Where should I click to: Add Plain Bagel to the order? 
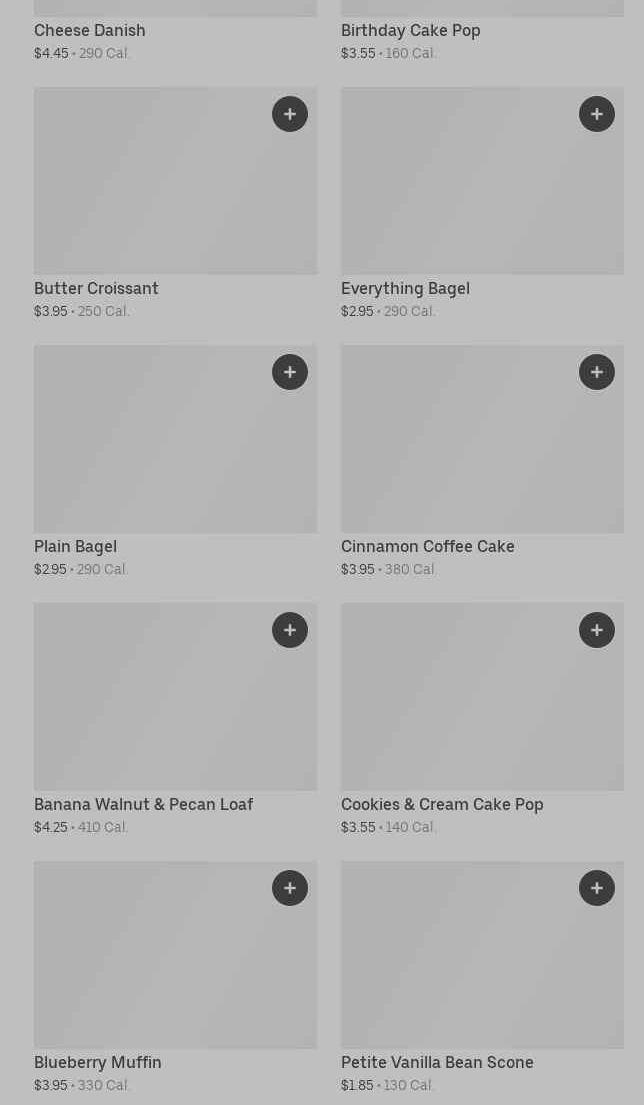[x=290, y=372]
